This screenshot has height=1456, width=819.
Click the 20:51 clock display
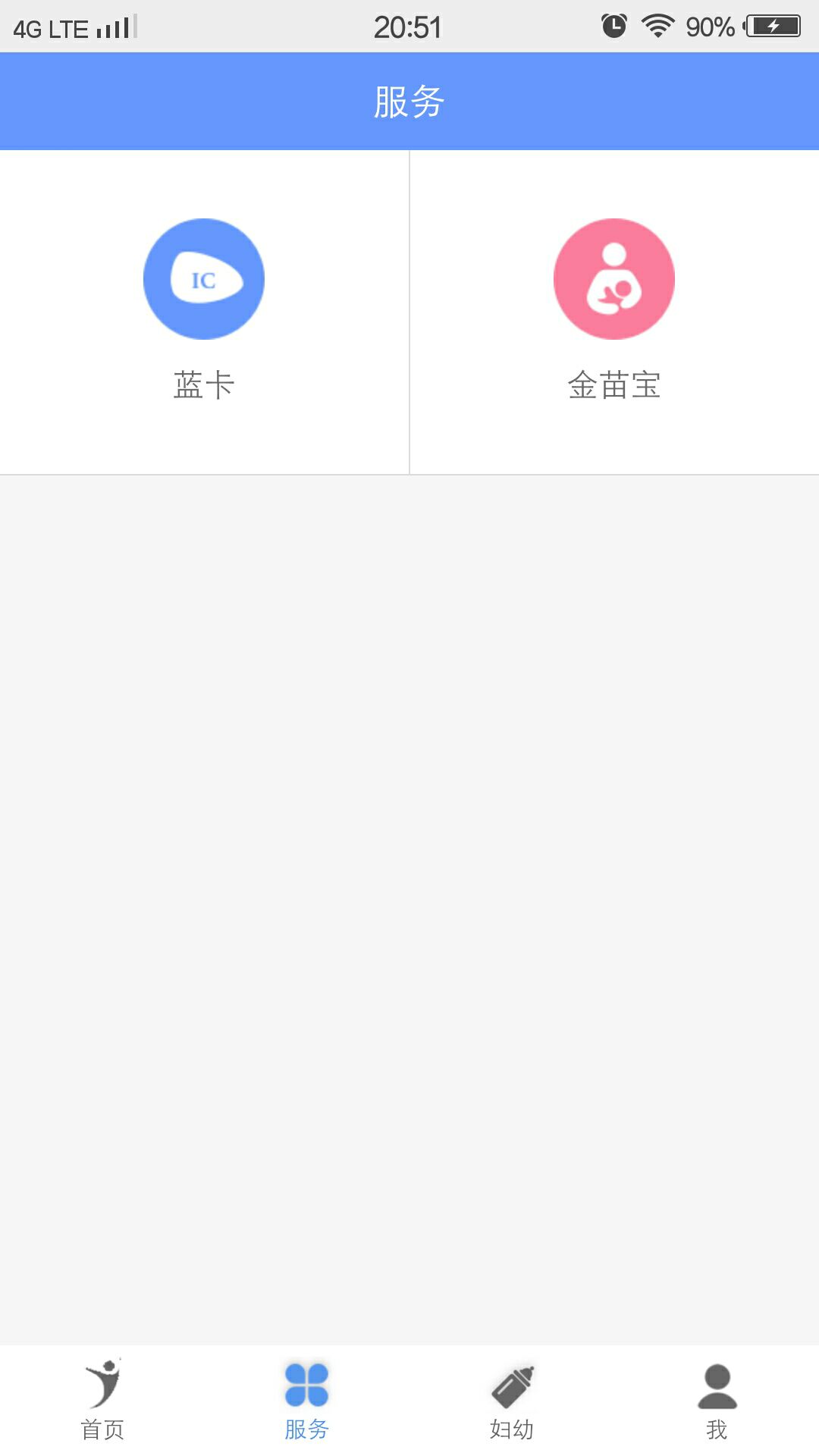409,25
